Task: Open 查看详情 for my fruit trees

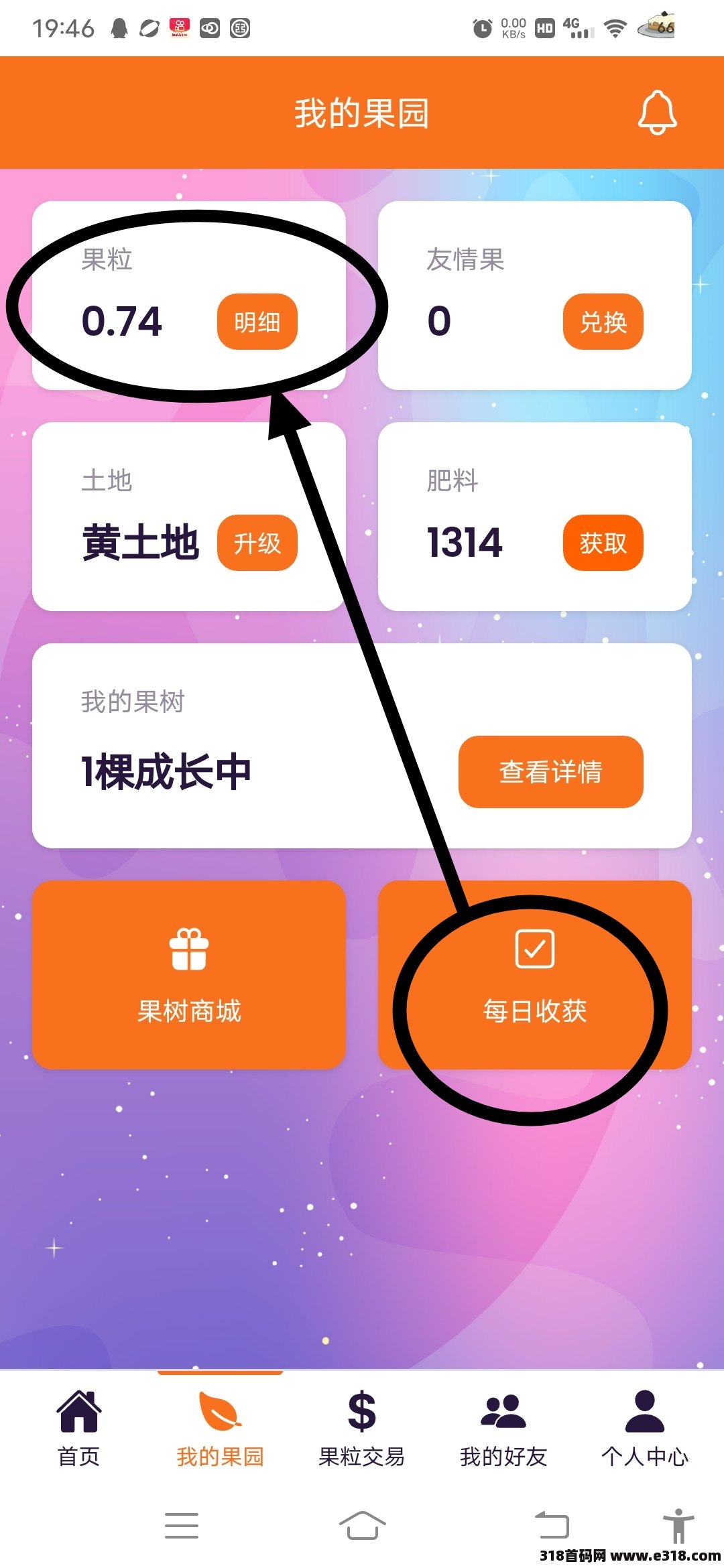Action: click(x=550, y=771)
